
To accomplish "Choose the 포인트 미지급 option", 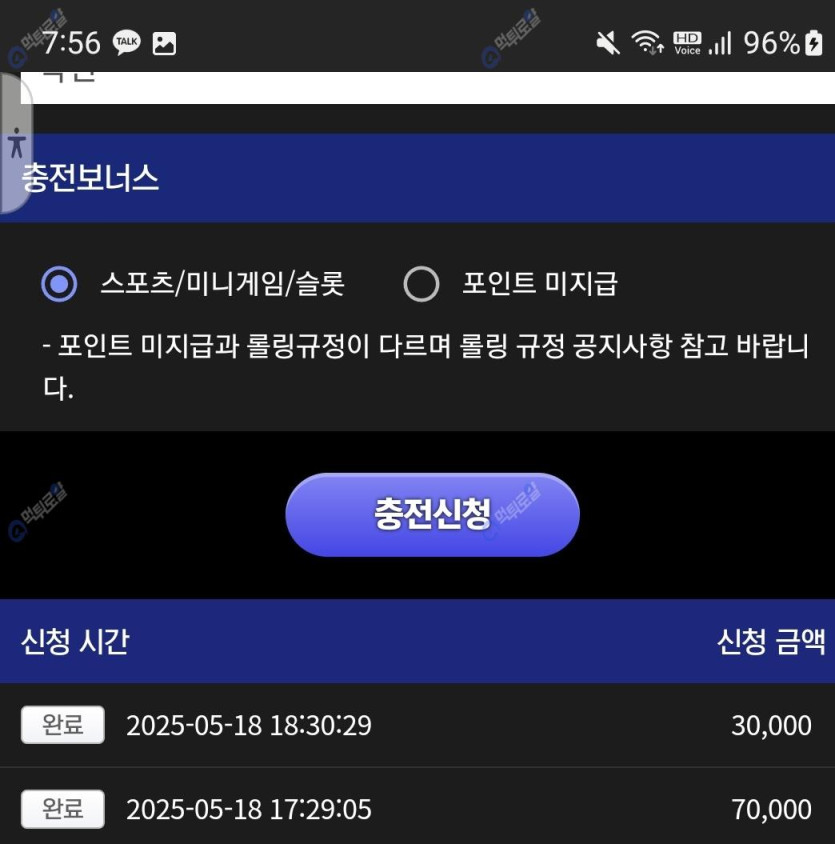I will click(x=421, y=284).
